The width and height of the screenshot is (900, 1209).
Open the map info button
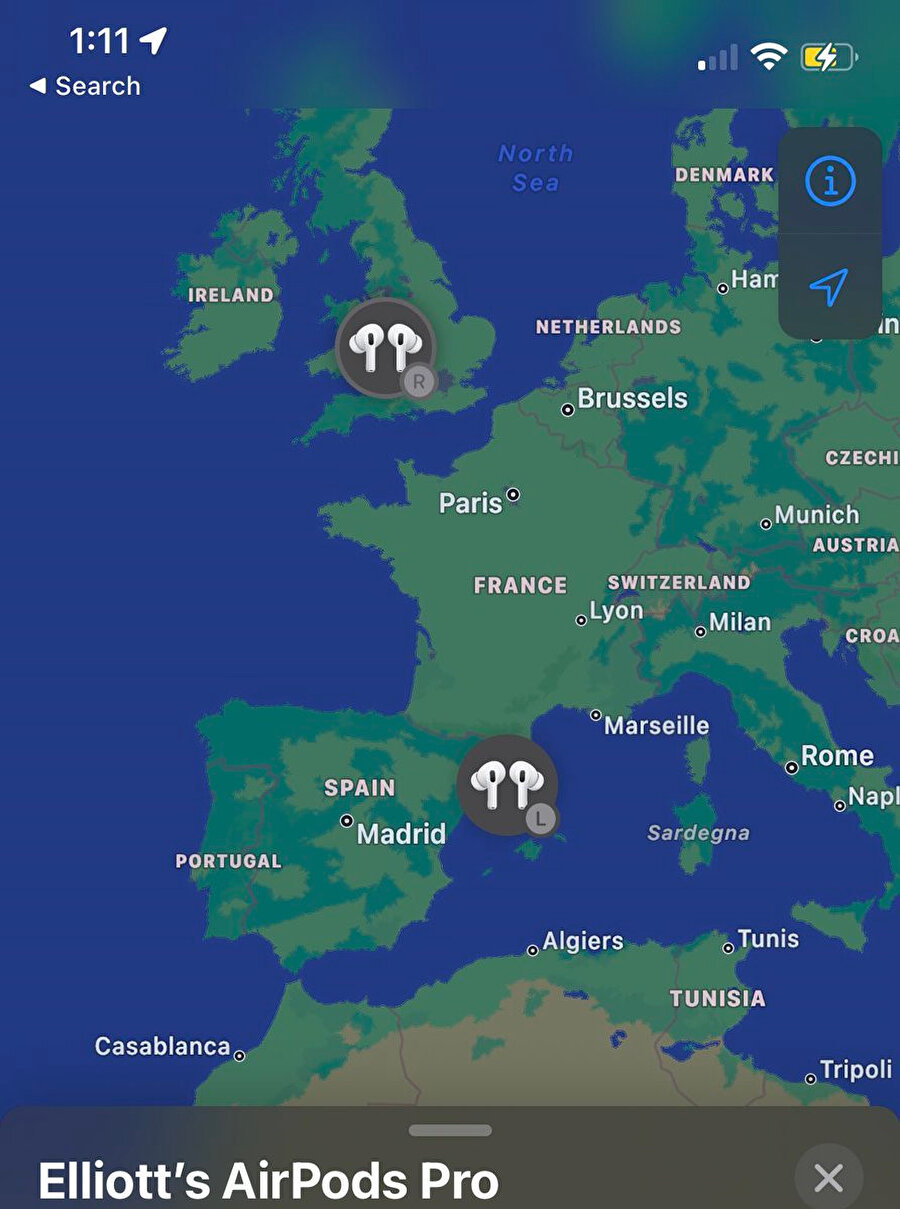830,182
